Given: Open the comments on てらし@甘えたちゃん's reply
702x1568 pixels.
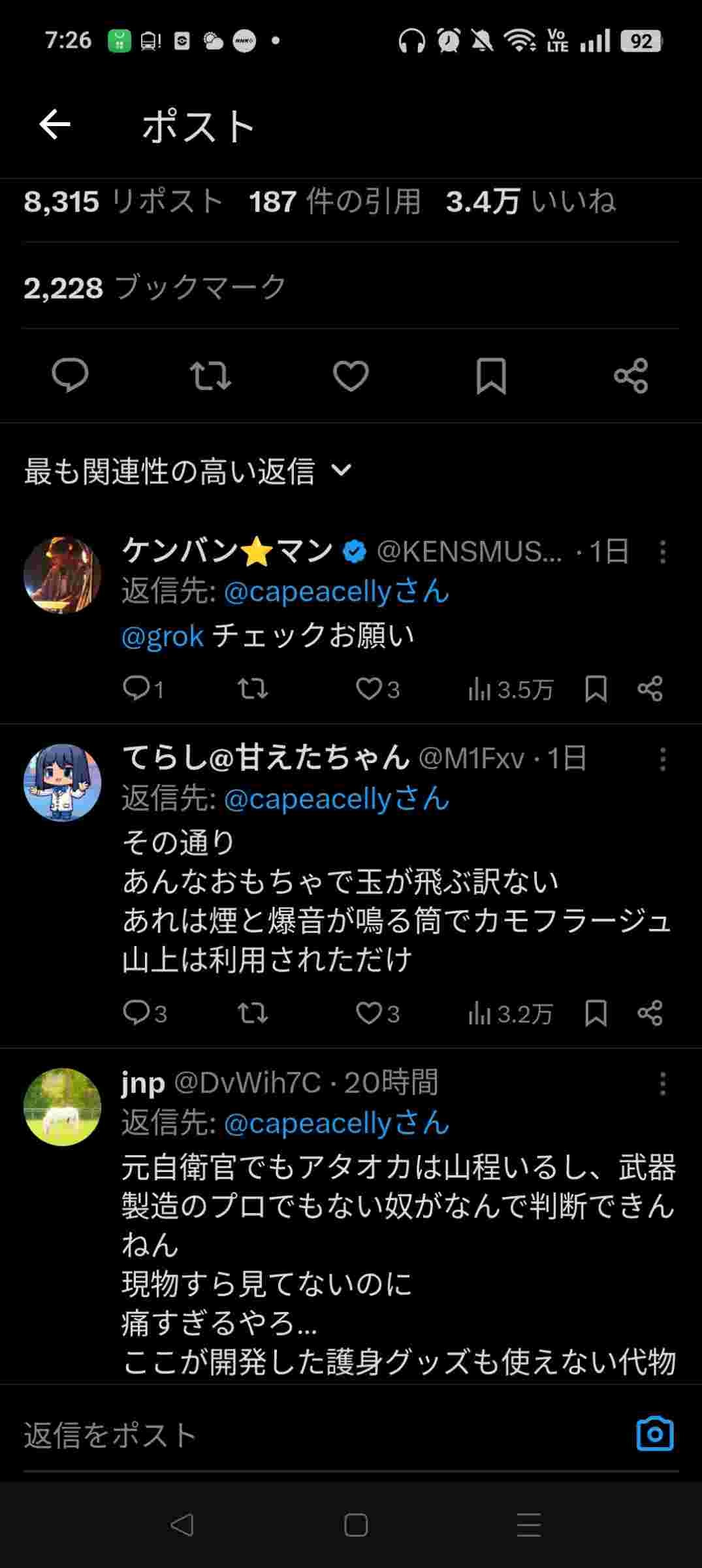Looking at the screenshot, I should tap(144, 1013).
